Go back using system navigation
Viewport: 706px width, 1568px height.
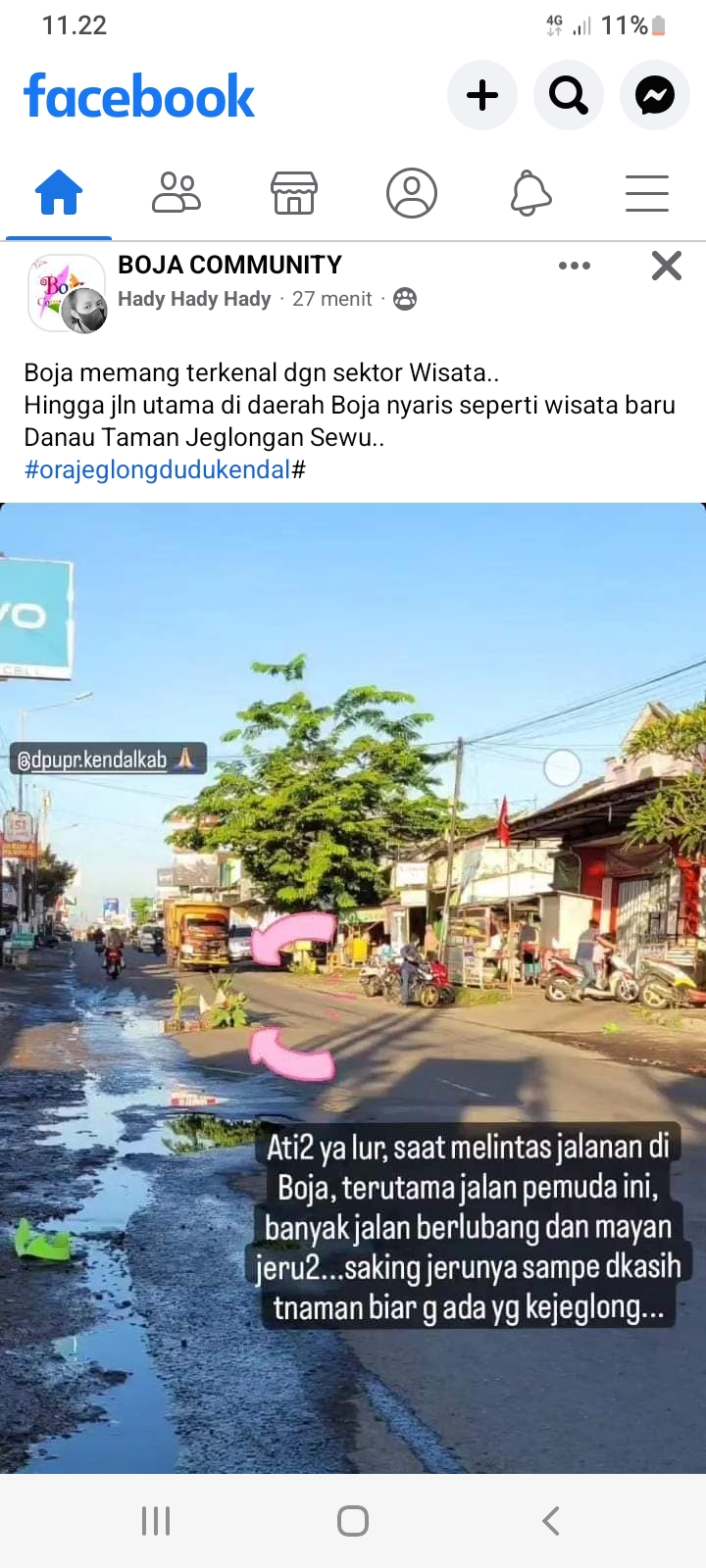click(x=550, y=1521)
